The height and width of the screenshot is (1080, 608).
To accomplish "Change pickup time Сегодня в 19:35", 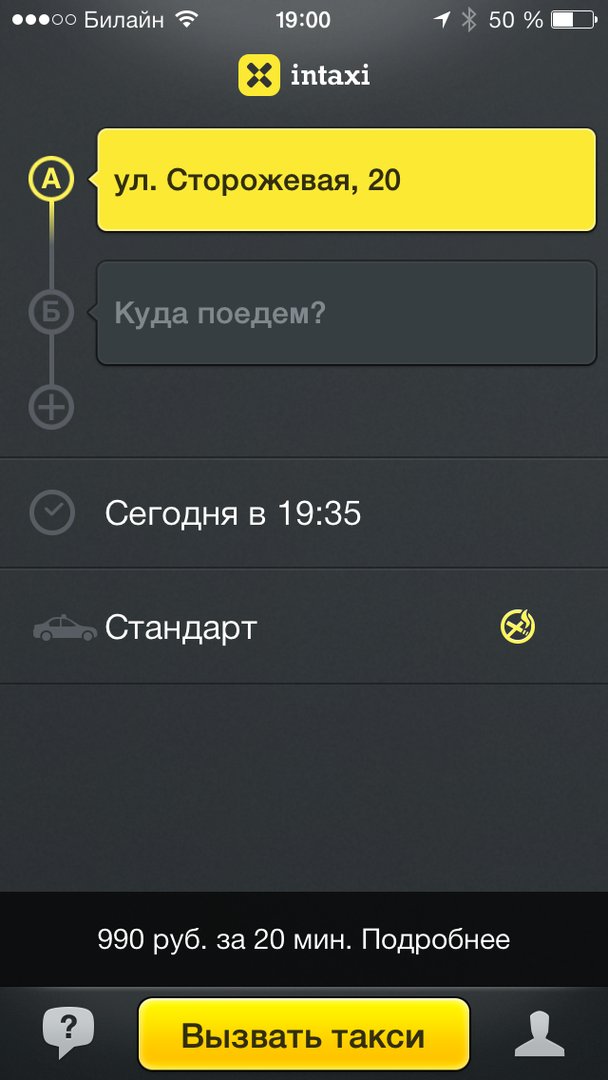I will (x=232, y=514).
